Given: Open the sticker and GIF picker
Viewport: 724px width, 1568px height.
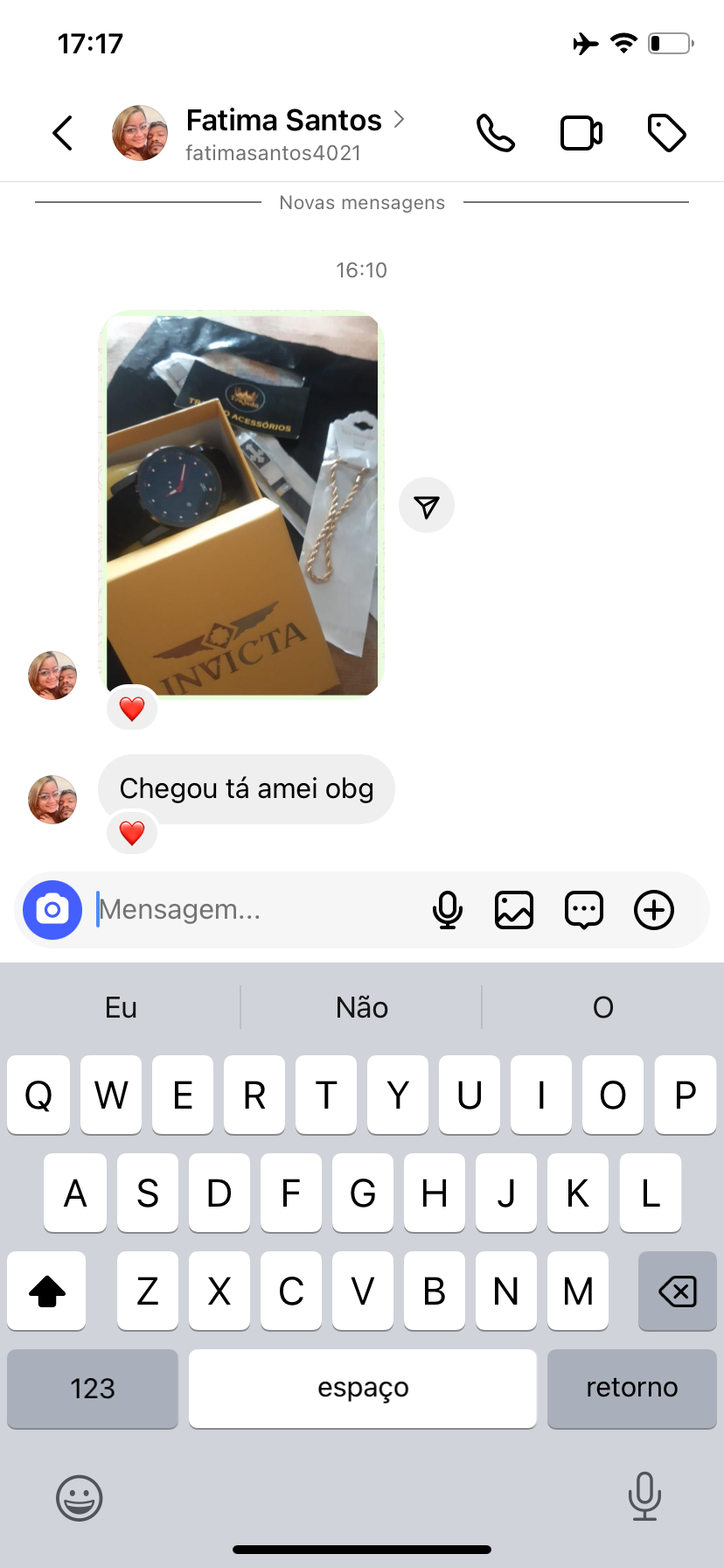Looking at the screenshot, I should pyautogui.click(x=584, y=910).
